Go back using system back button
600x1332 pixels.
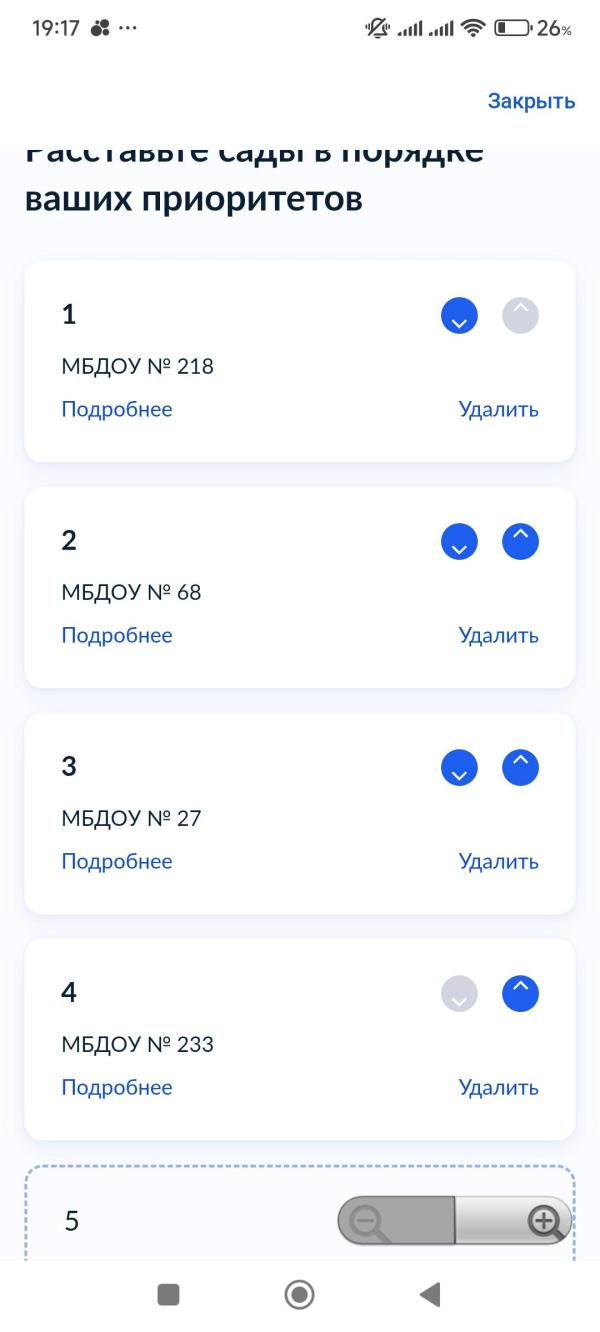429,1295
